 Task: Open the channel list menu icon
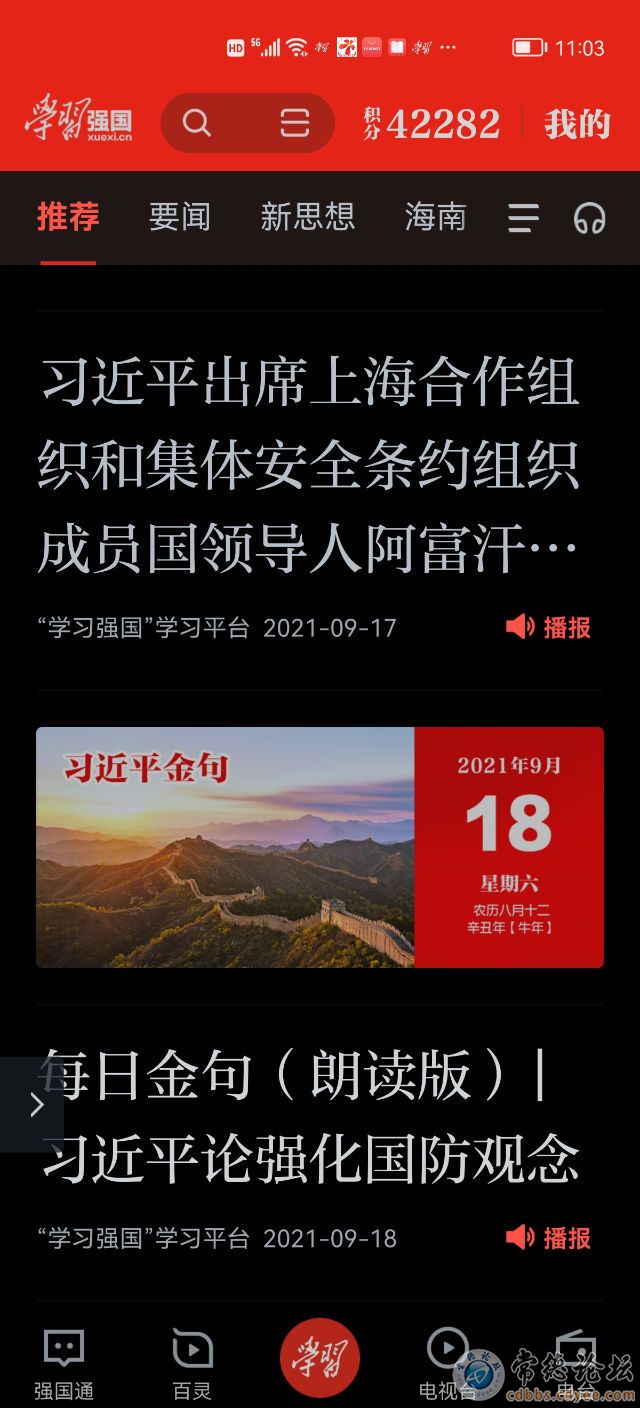523,218
